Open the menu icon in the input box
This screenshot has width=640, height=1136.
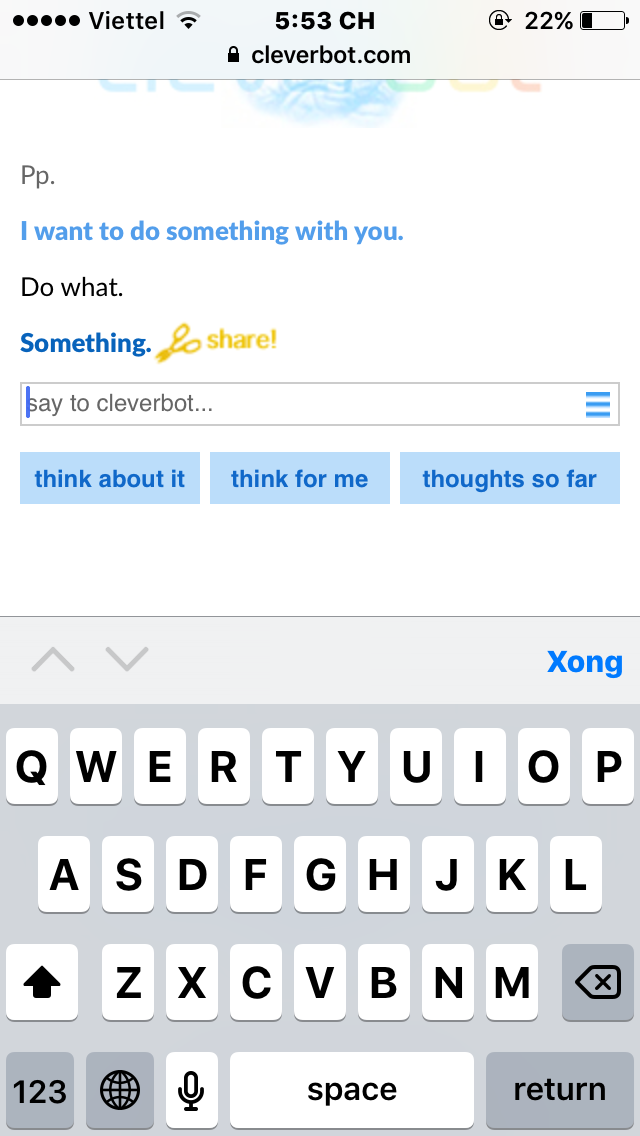point(597,404)
